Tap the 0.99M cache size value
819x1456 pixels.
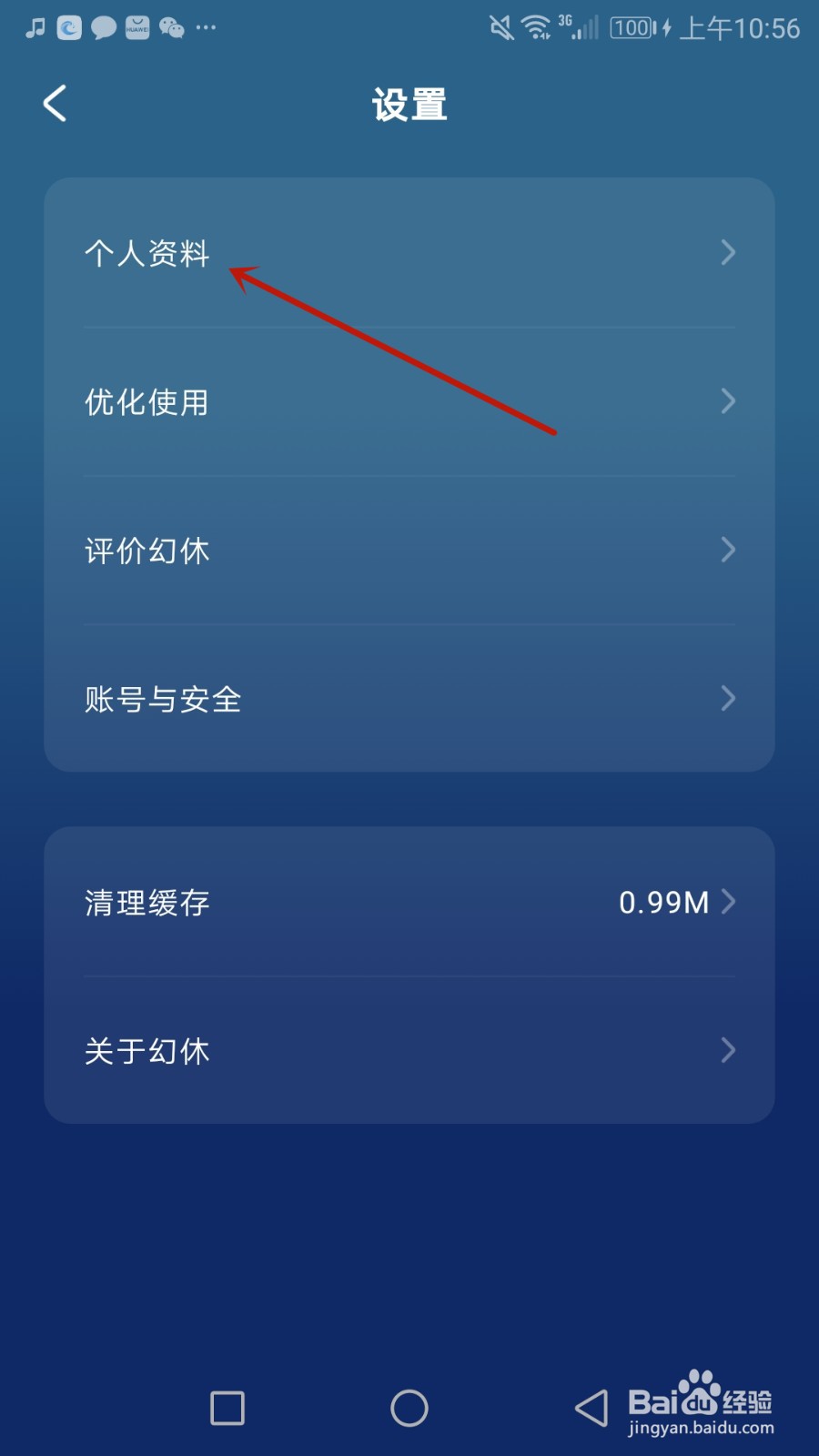click(663, 902)
